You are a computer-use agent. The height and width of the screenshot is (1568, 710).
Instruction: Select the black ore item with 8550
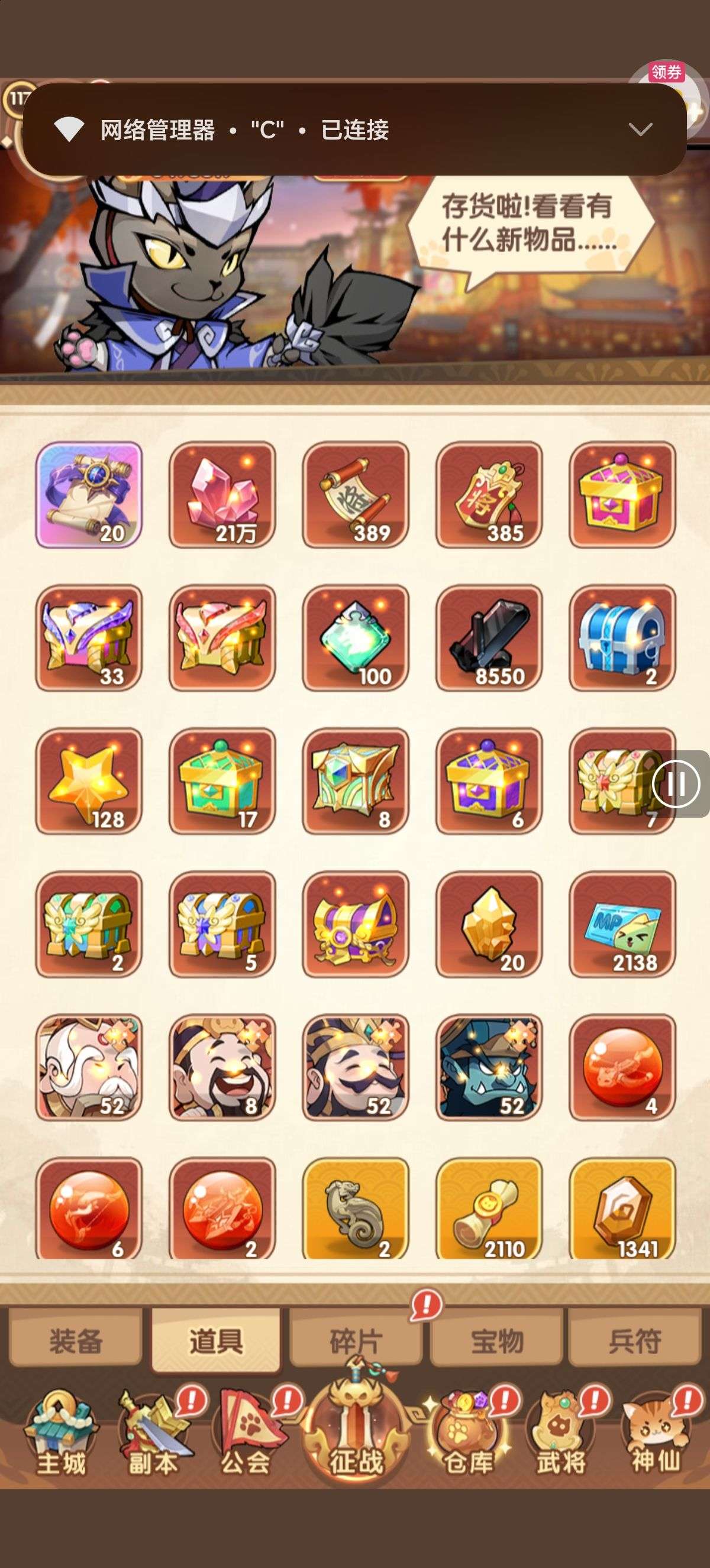pyautogui.click(x=488, y=637)
